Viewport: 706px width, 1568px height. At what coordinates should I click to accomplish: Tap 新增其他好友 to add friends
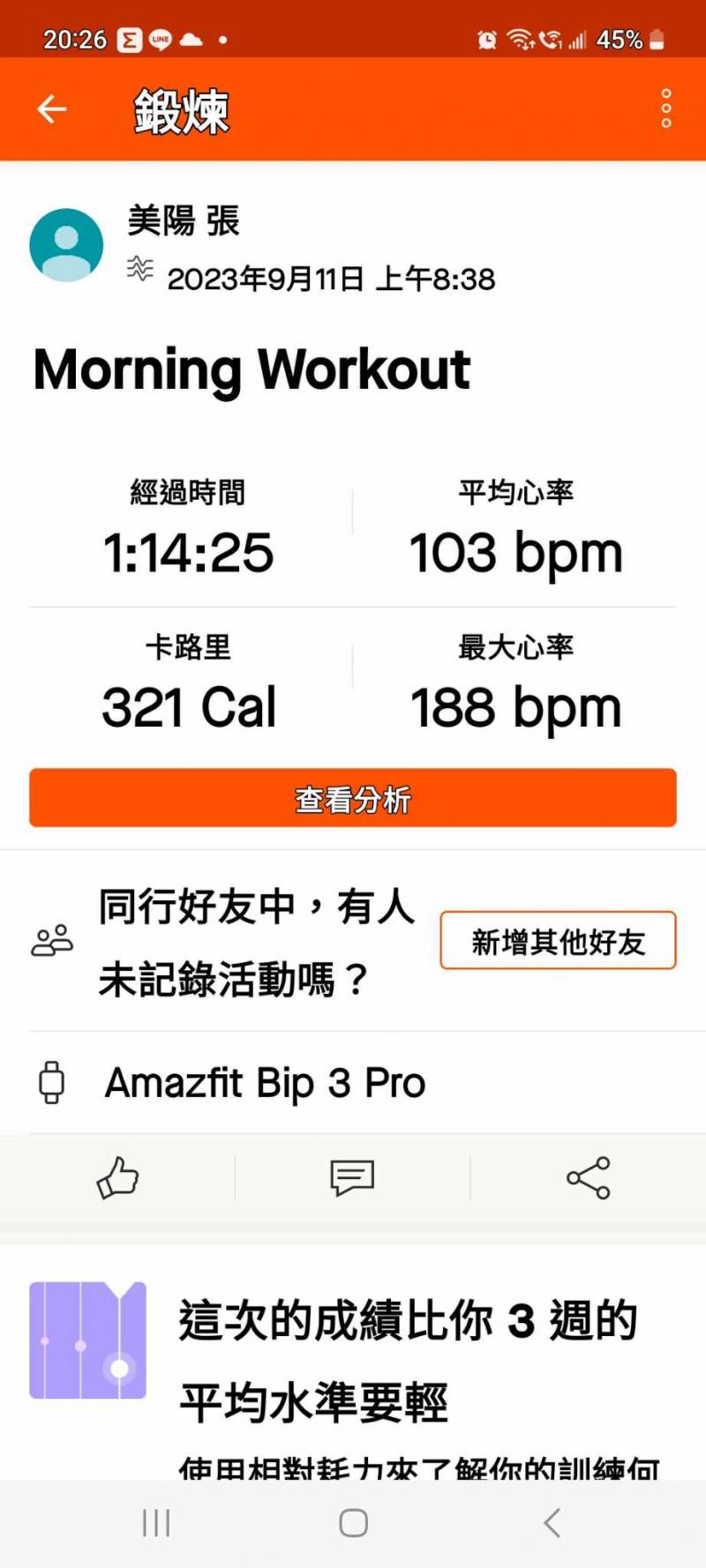tap(558, 941)
